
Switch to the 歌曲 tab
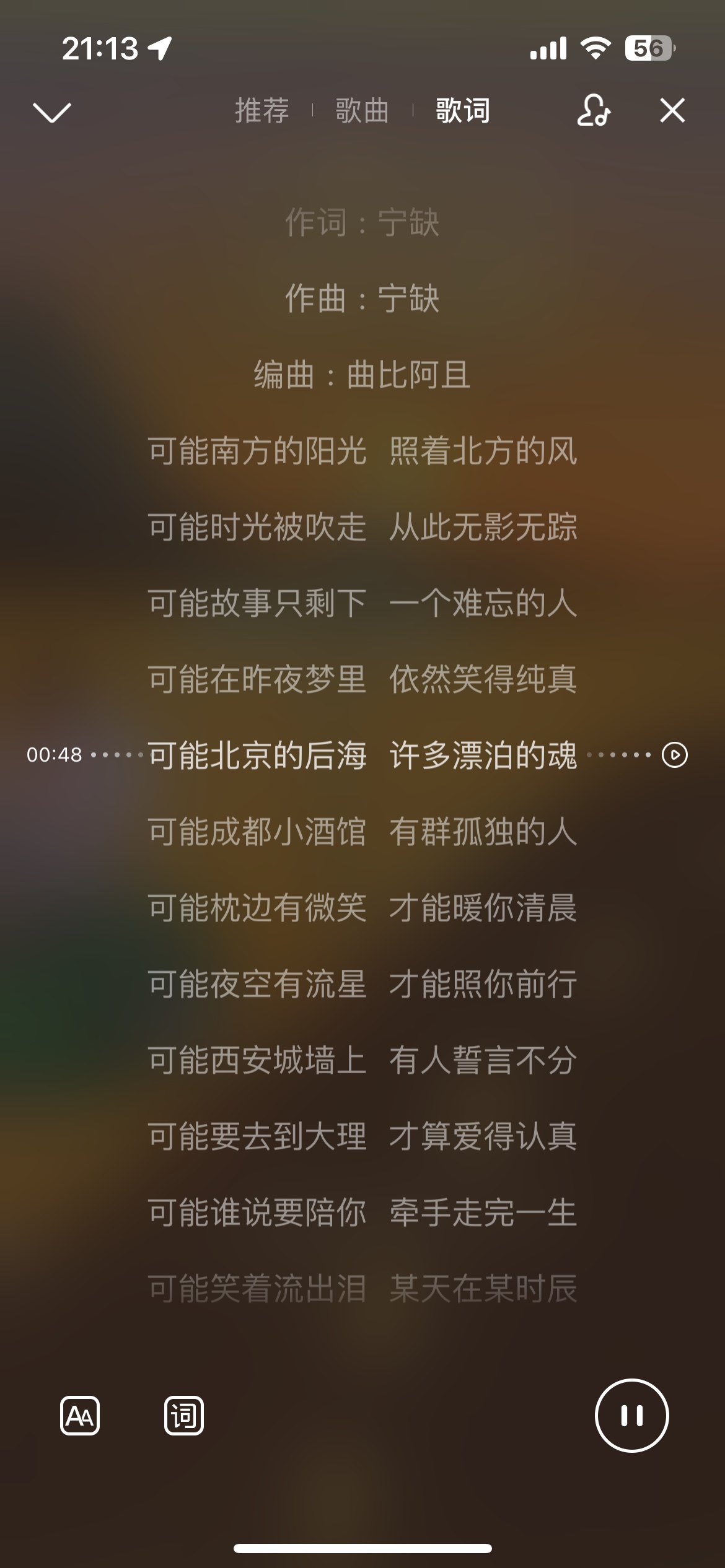[x=362, y=111]
